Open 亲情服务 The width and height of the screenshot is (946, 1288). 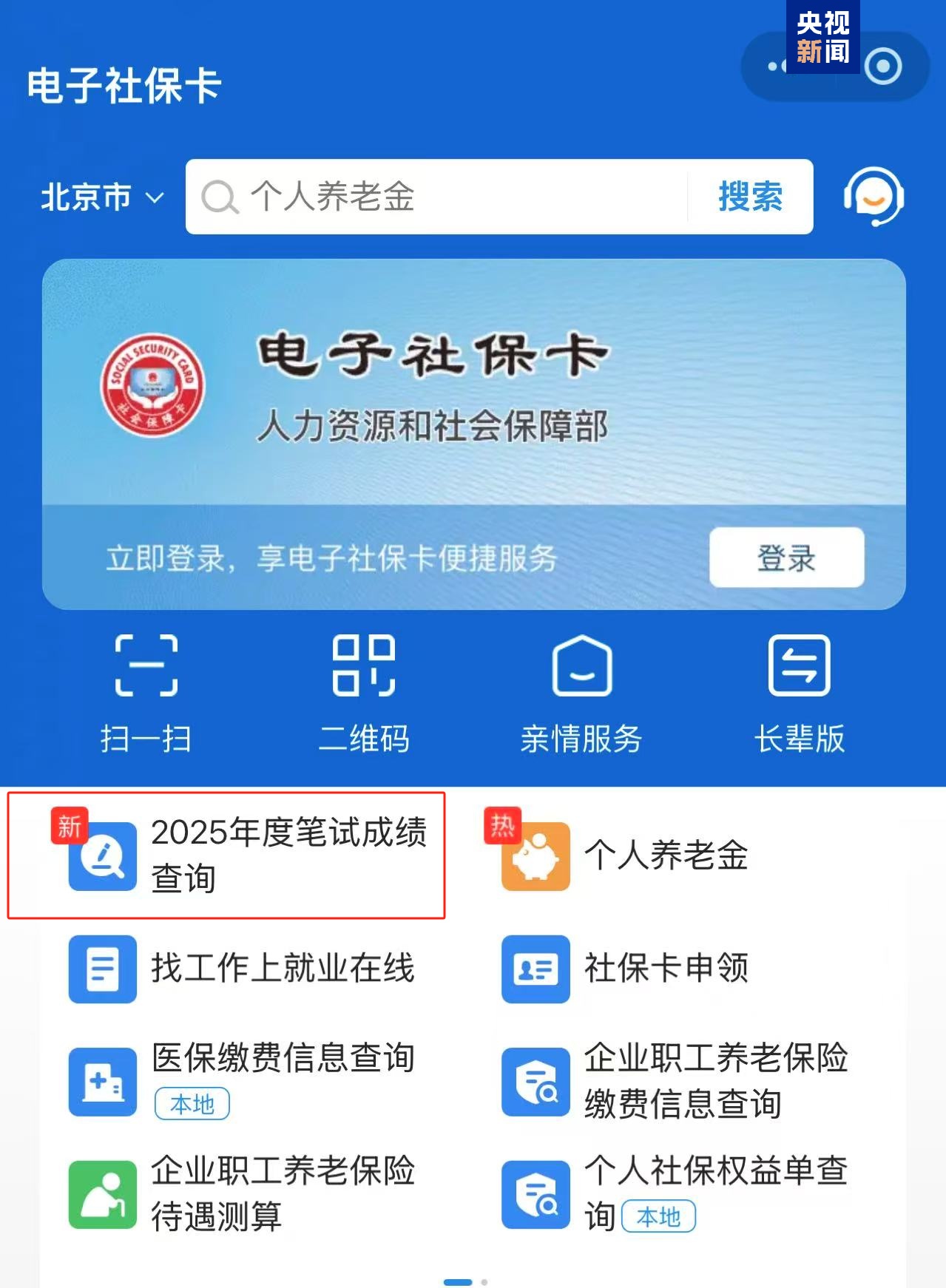coord(581,693)
